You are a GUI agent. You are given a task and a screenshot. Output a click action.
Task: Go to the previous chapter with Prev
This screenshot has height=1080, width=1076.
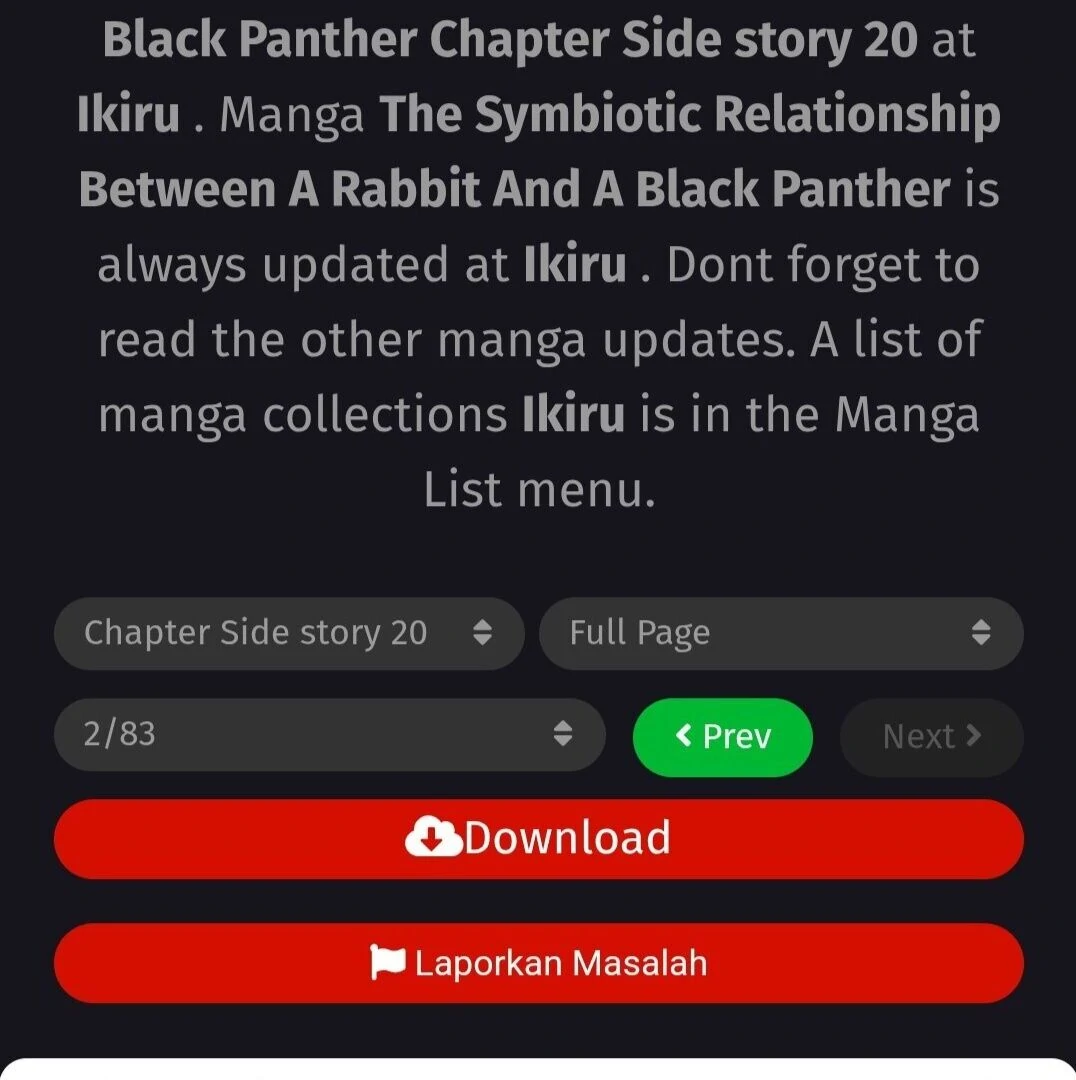(722, 737)
